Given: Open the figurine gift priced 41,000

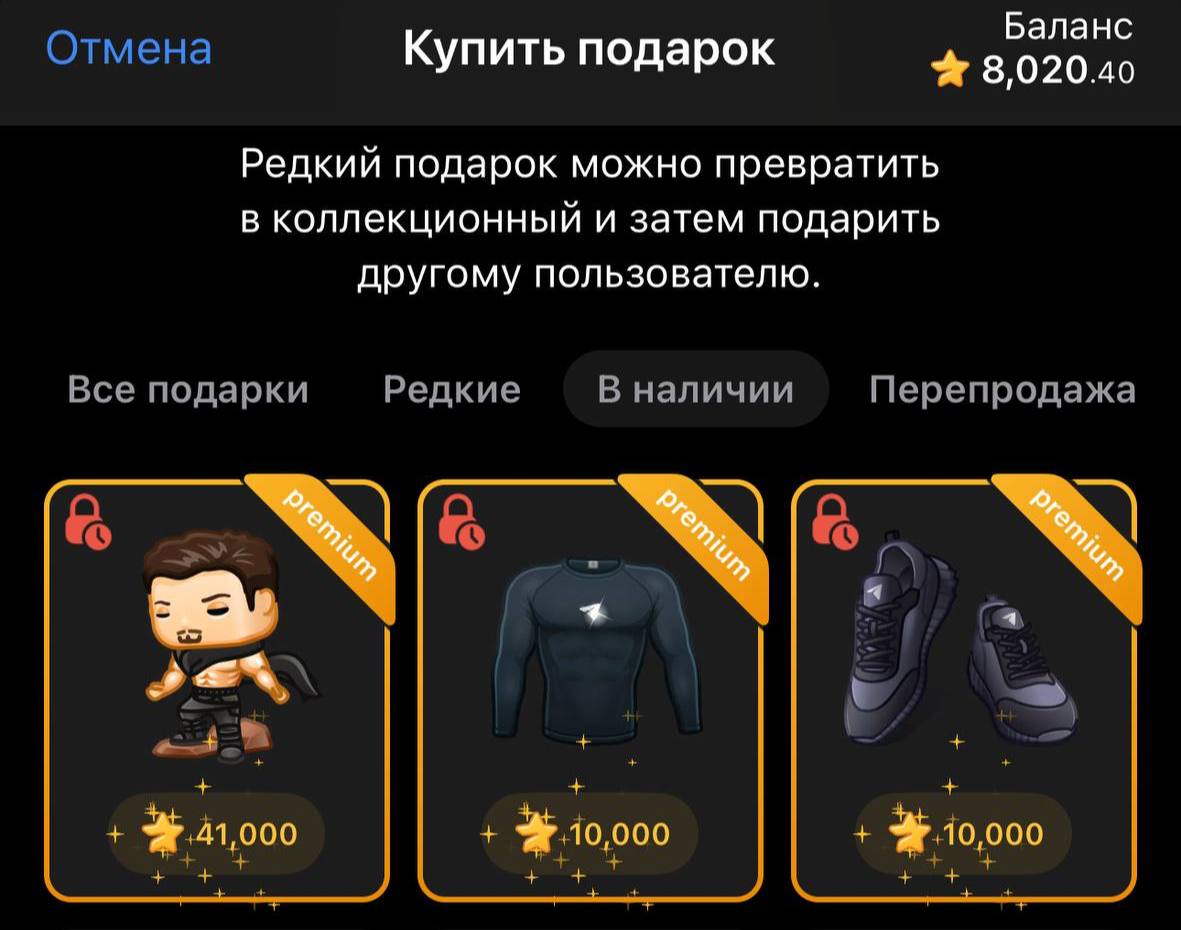Looking at the screenshot, I should [217, 690].
